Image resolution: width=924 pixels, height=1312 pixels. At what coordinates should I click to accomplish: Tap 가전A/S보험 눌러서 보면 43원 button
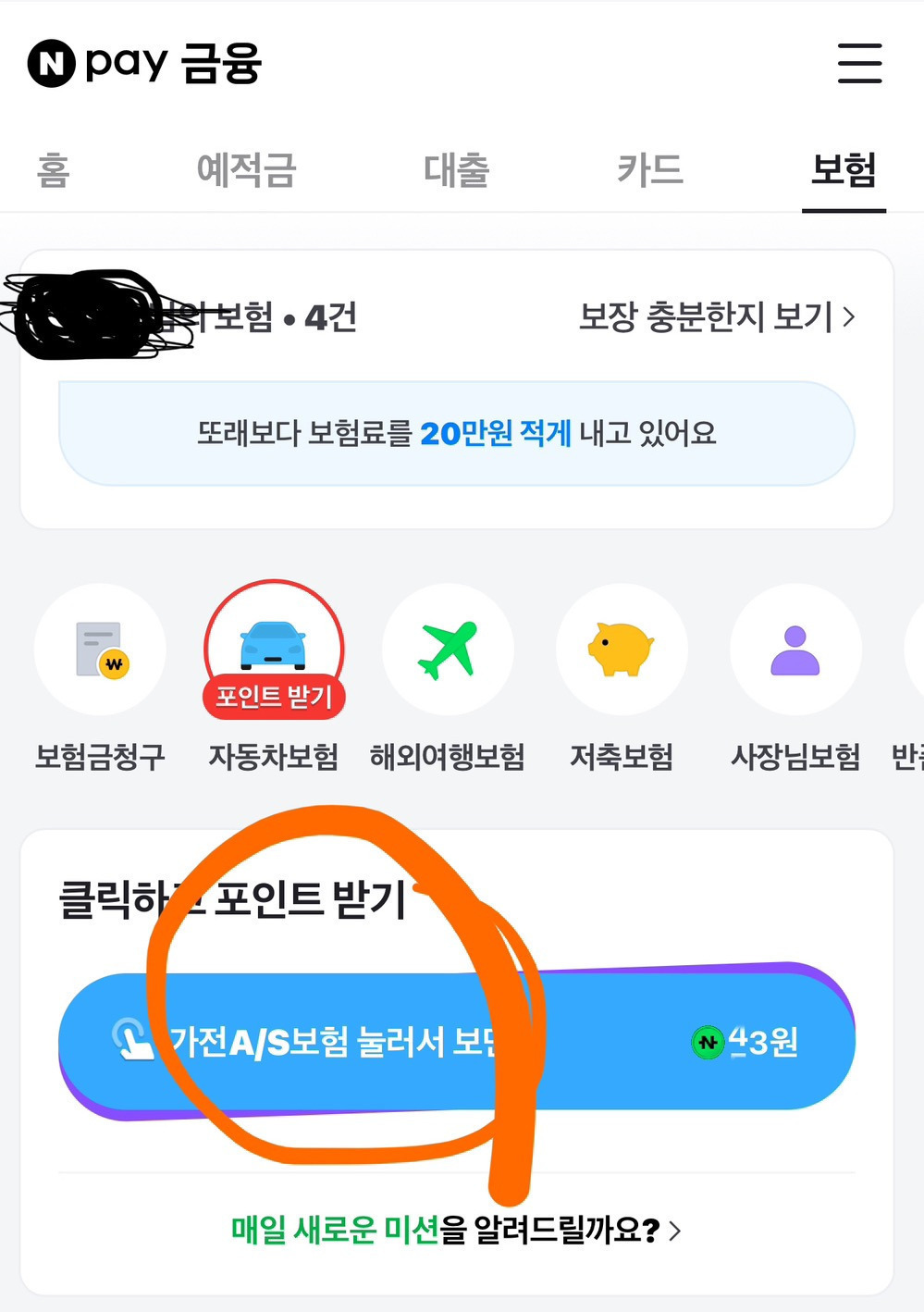[457, 1041]
